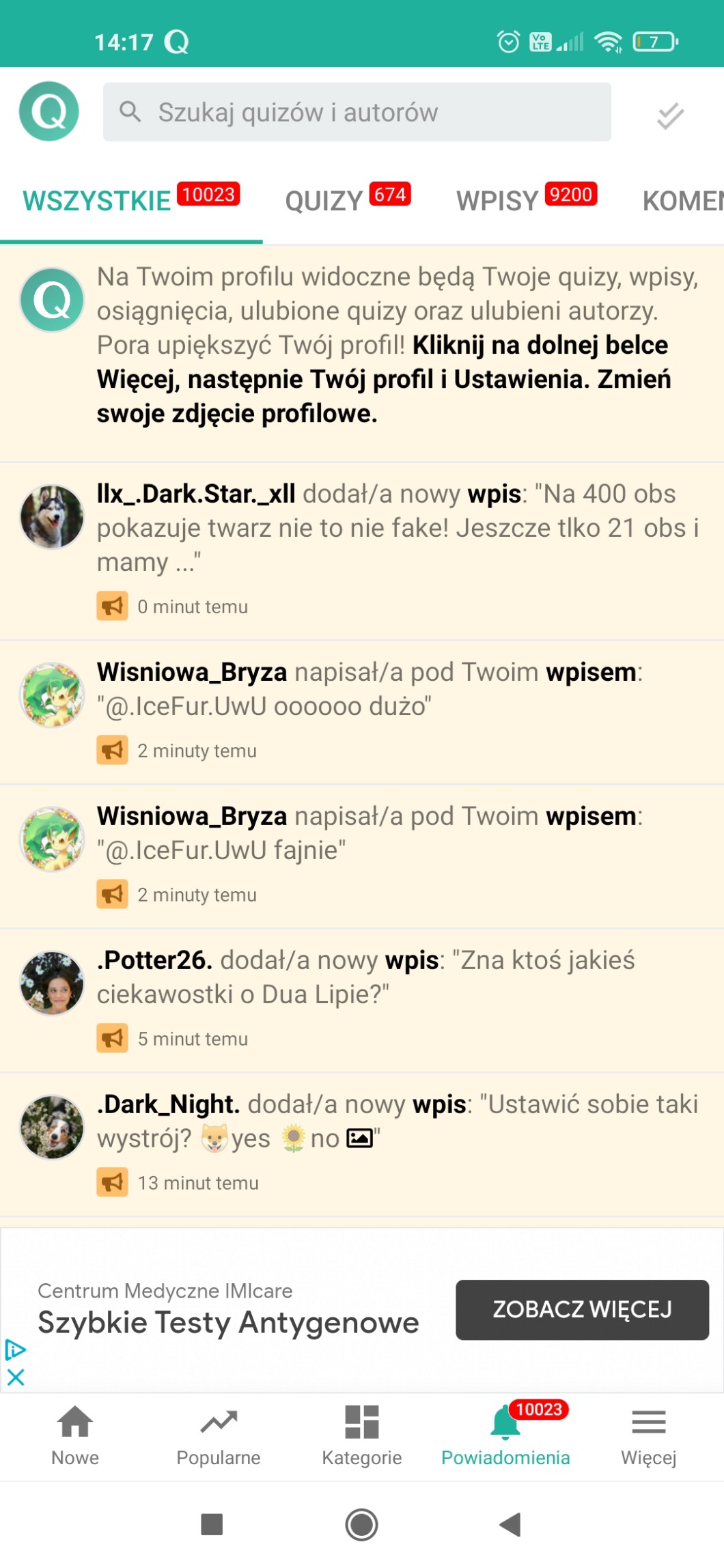724x1568 pixels.
Task: Open the Popularne tab
Action: point(219,1435)
